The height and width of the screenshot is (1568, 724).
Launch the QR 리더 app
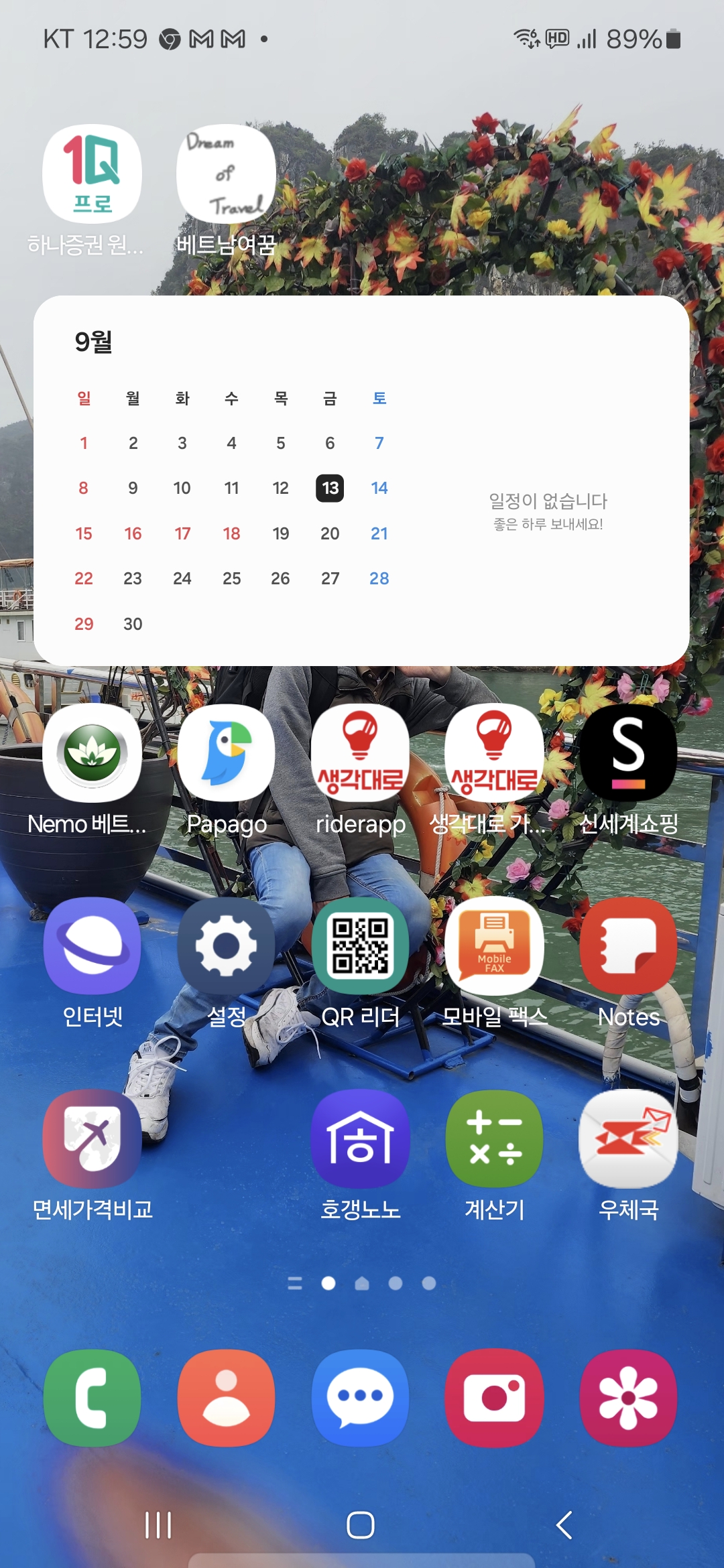[x=360, y=945]
